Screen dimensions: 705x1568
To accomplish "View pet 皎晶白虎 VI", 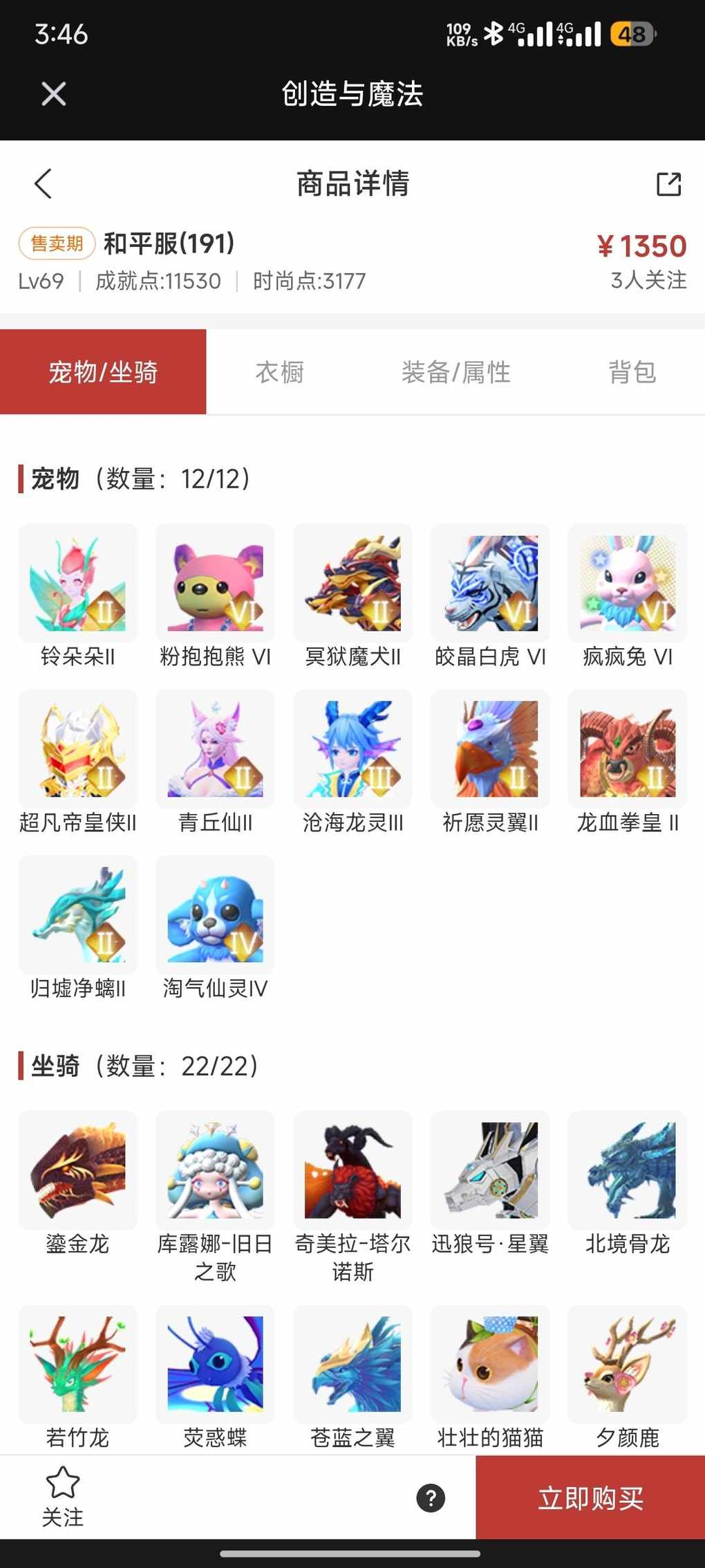I will [490, 584].
